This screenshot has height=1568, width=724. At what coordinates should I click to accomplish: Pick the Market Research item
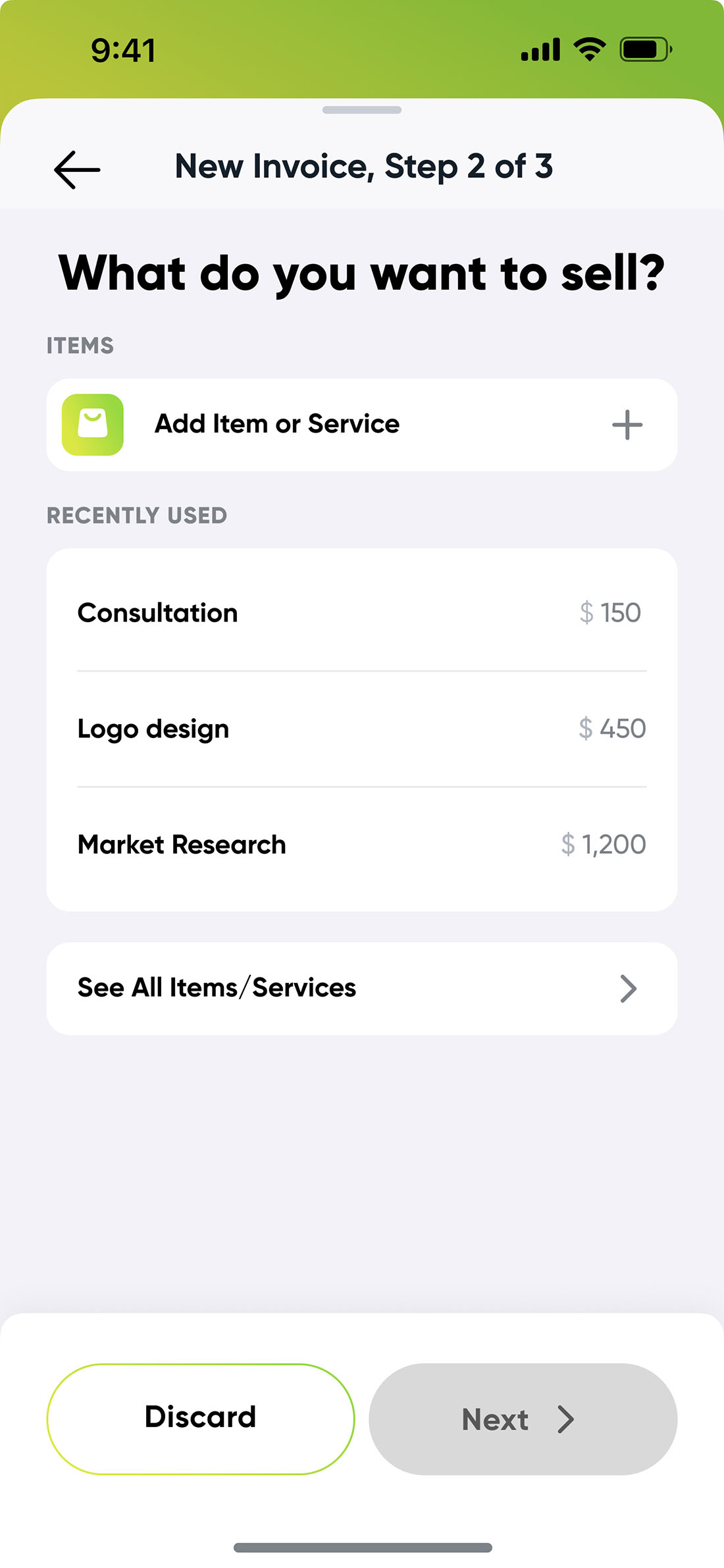point(362,845)
